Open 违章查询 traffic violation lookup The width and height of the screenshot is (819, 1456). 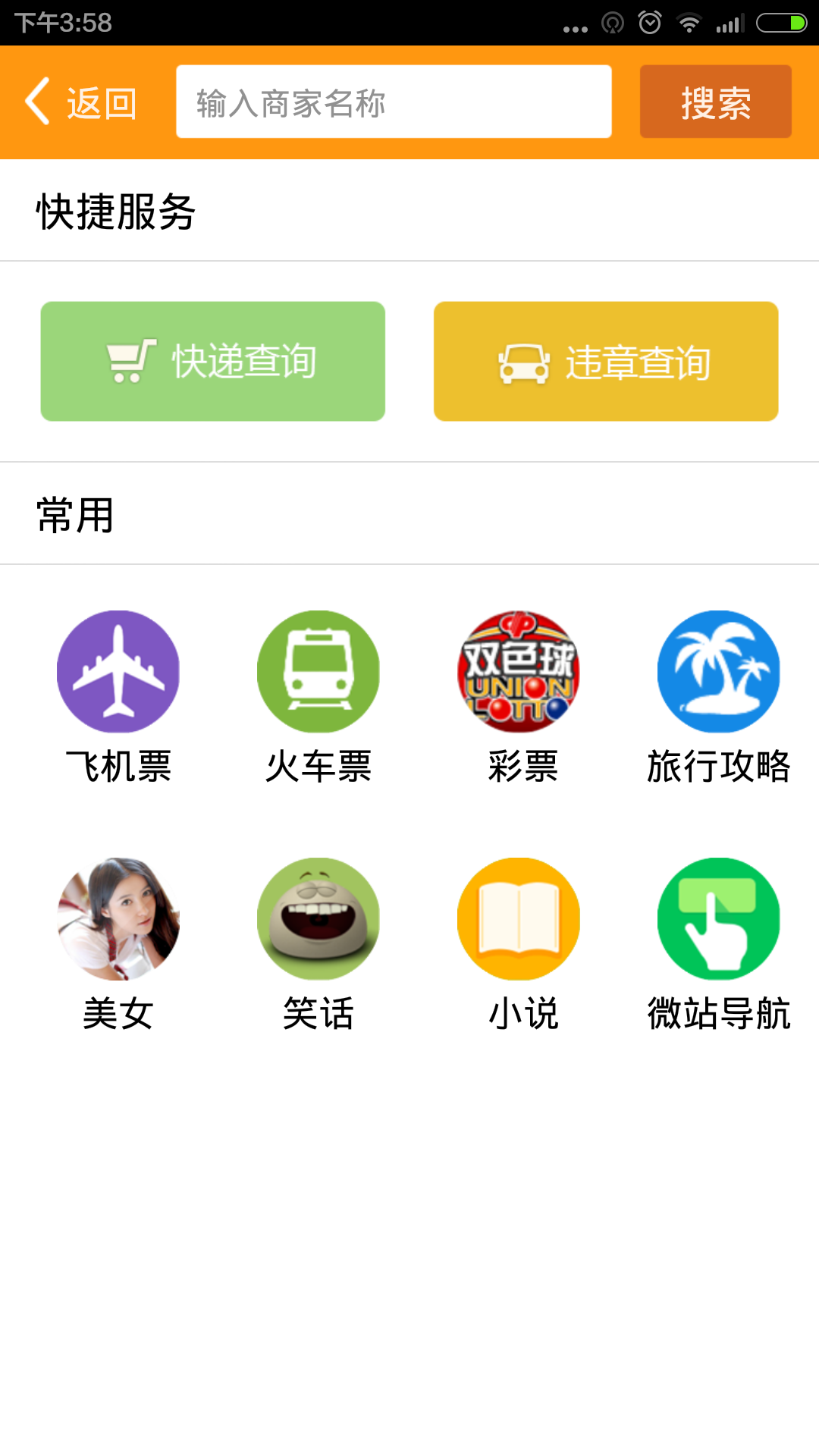606,361
